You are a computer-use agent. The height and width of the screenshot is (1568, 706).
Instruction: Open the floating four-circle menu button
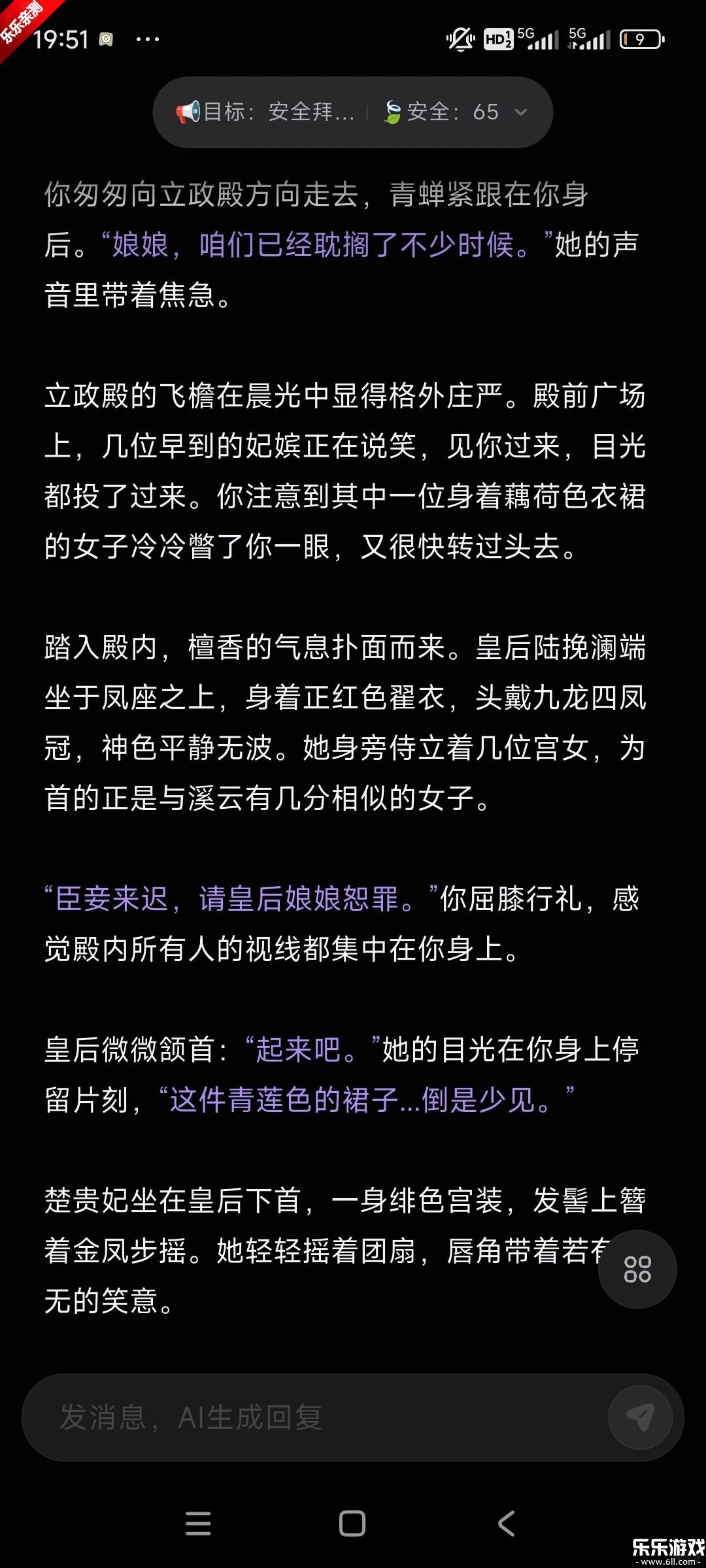[637, 1269]
